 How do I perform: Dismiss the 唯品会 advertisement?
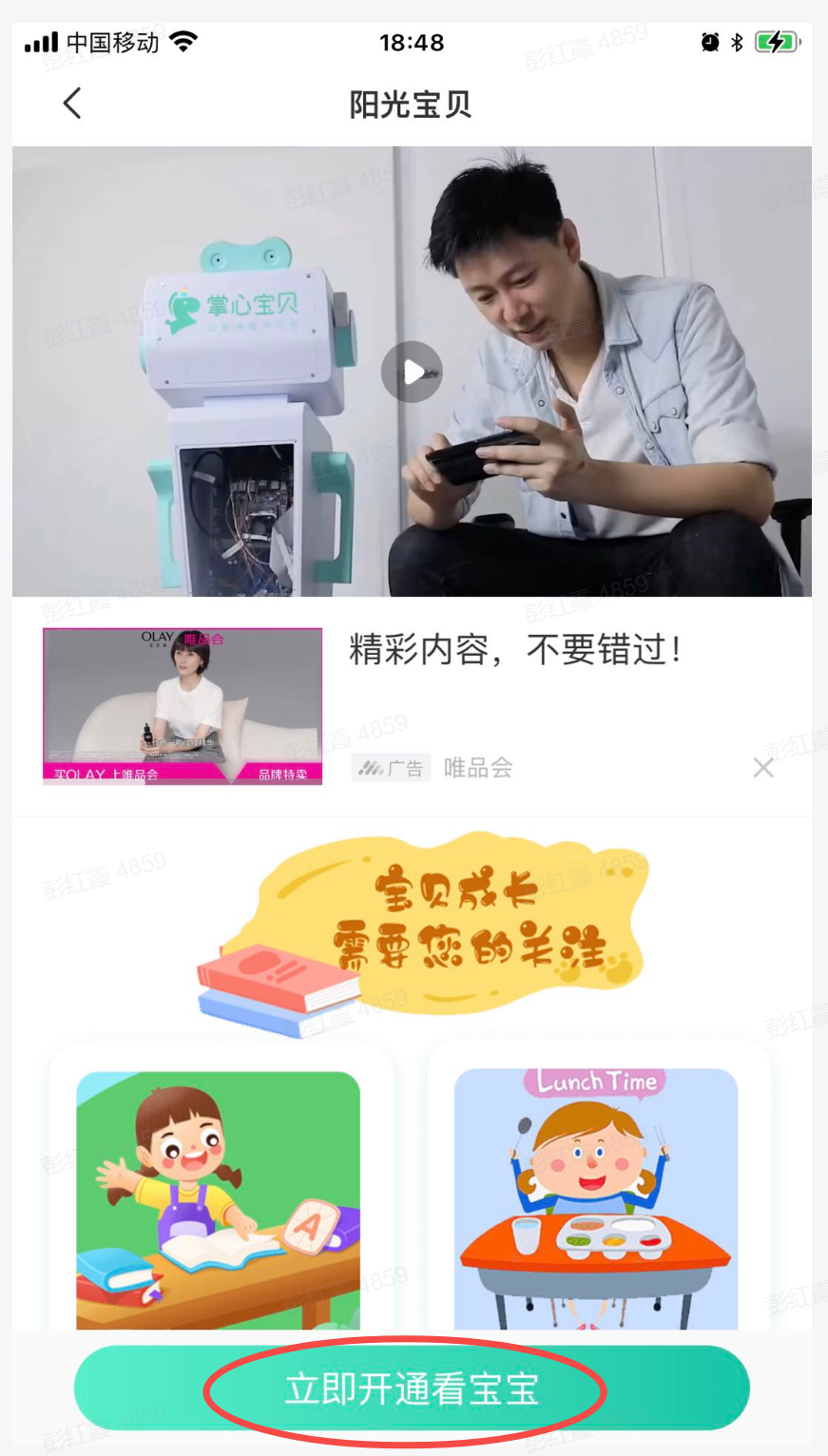[762, 768]
